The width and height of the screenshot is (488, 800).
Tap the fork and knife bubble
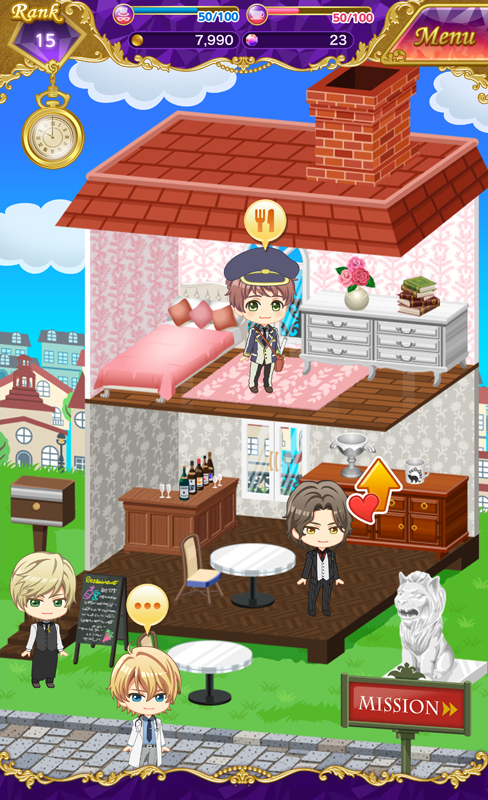(265, 222)
